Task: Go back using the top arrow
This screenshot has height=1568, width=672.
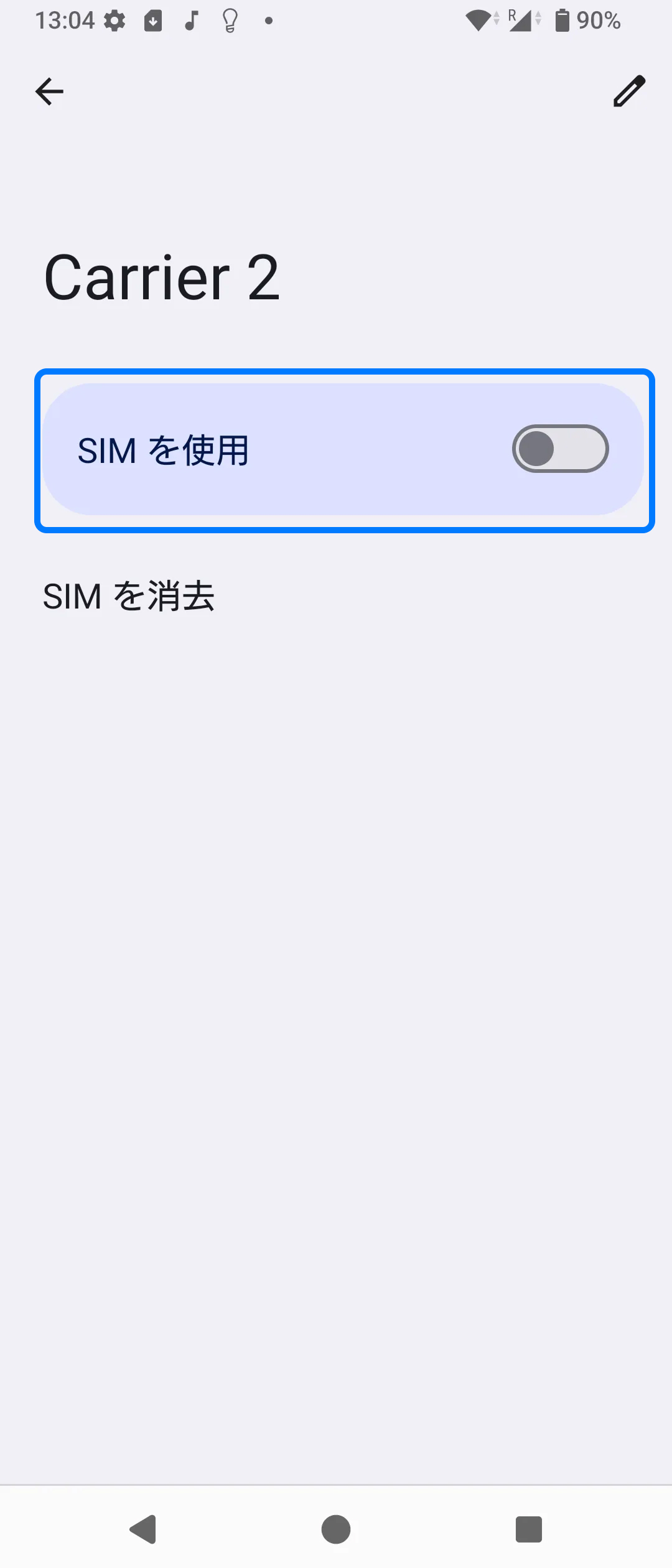Action: click(49, 92)
